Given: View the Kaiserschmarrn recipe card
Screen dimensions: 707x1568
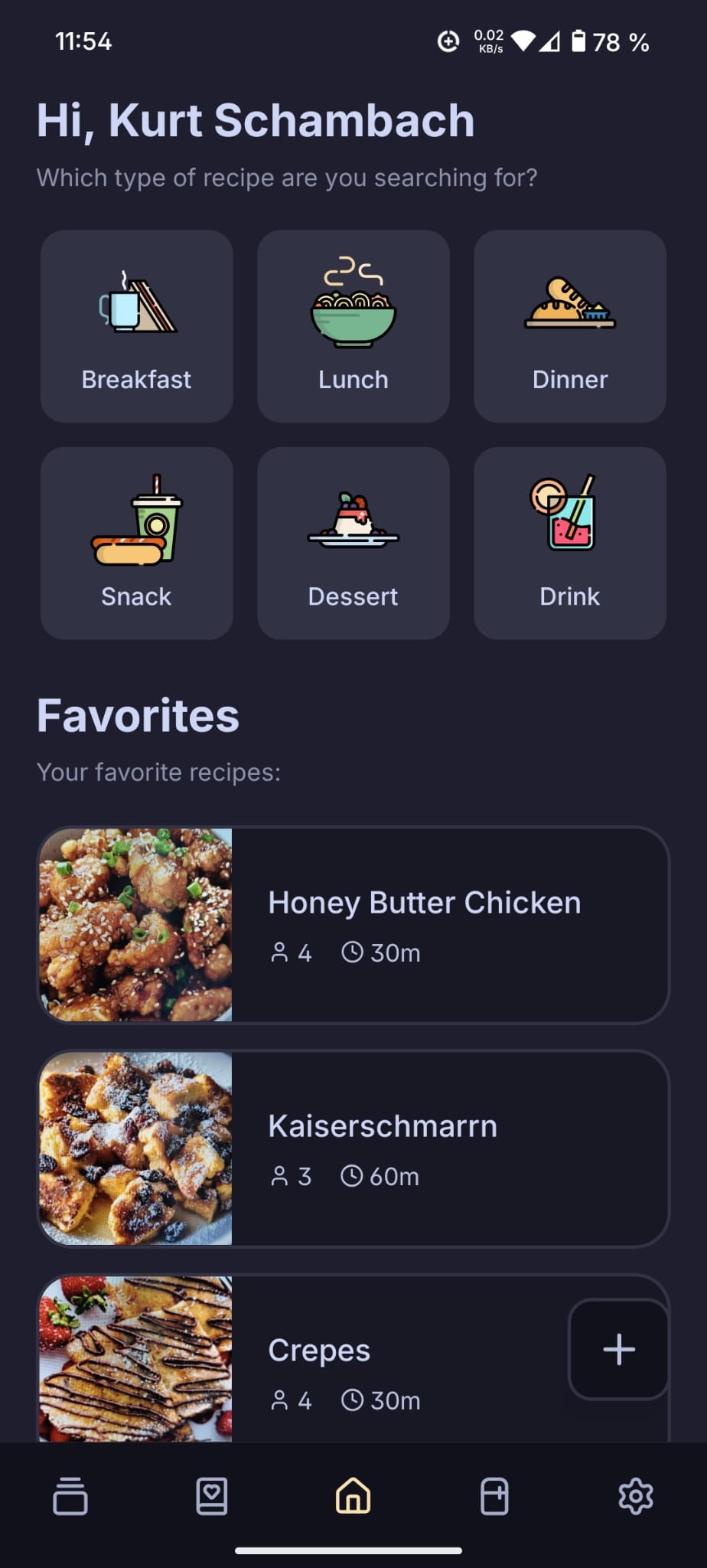Looking at the screenshot, I should pos(353,1148).
